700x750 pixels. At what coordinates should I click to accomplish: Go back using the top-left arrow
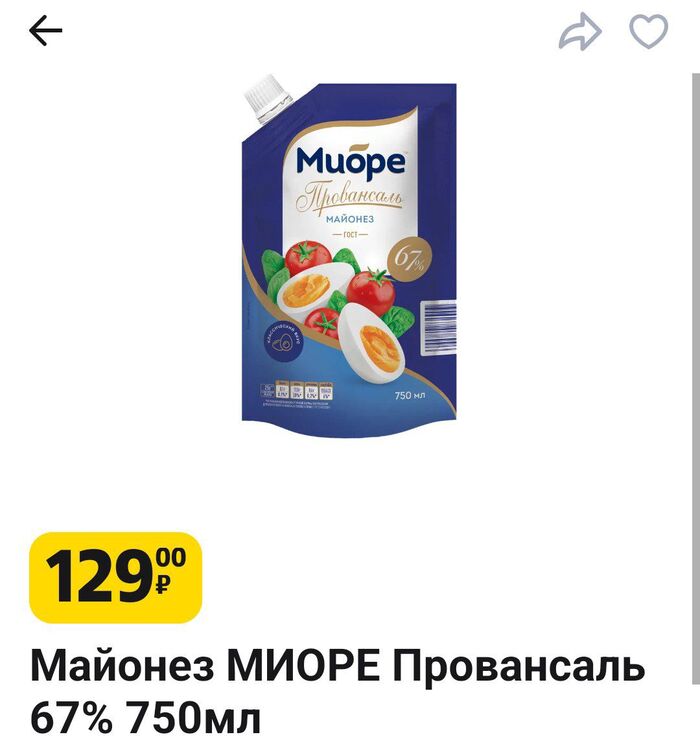tap(46, 32)
